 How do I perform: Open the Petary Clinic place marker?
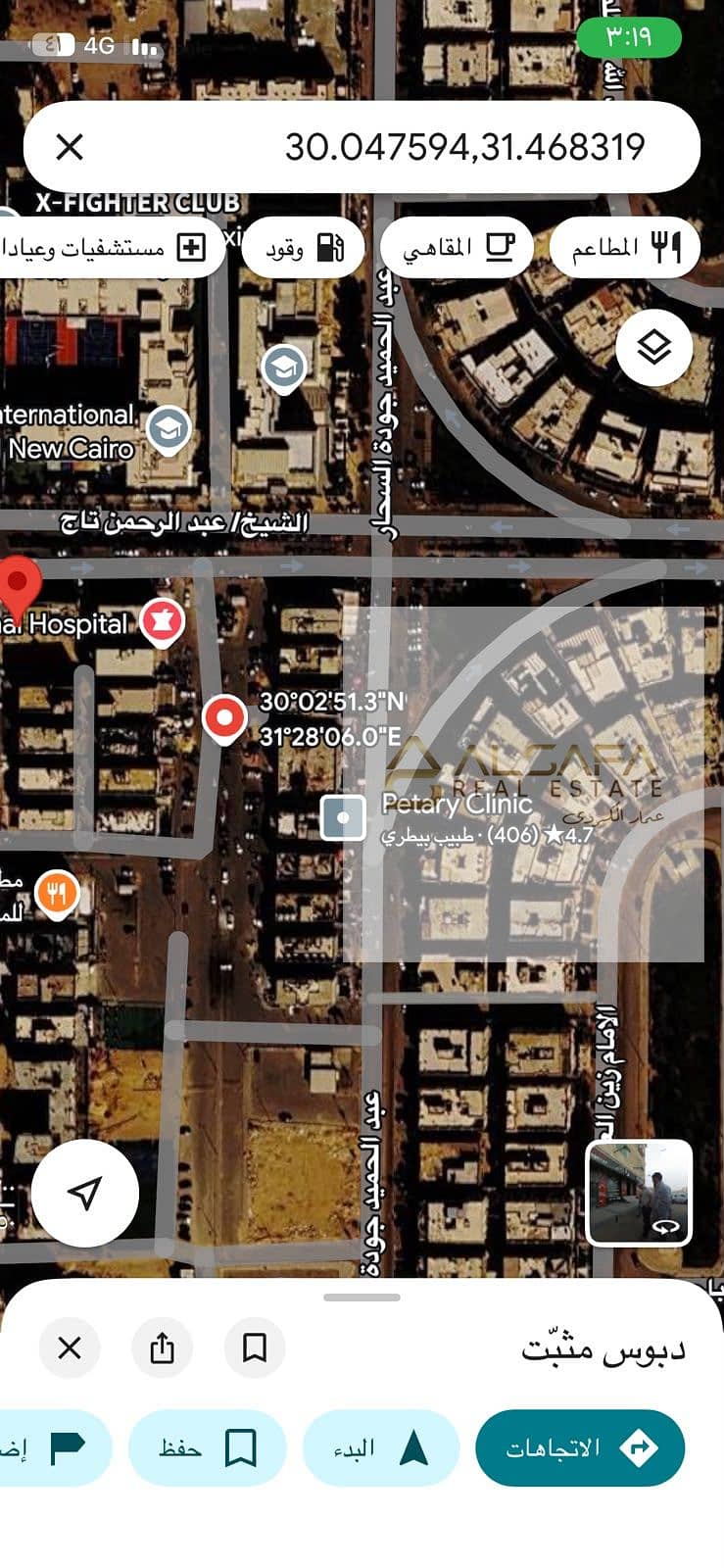tap(343, 817)
